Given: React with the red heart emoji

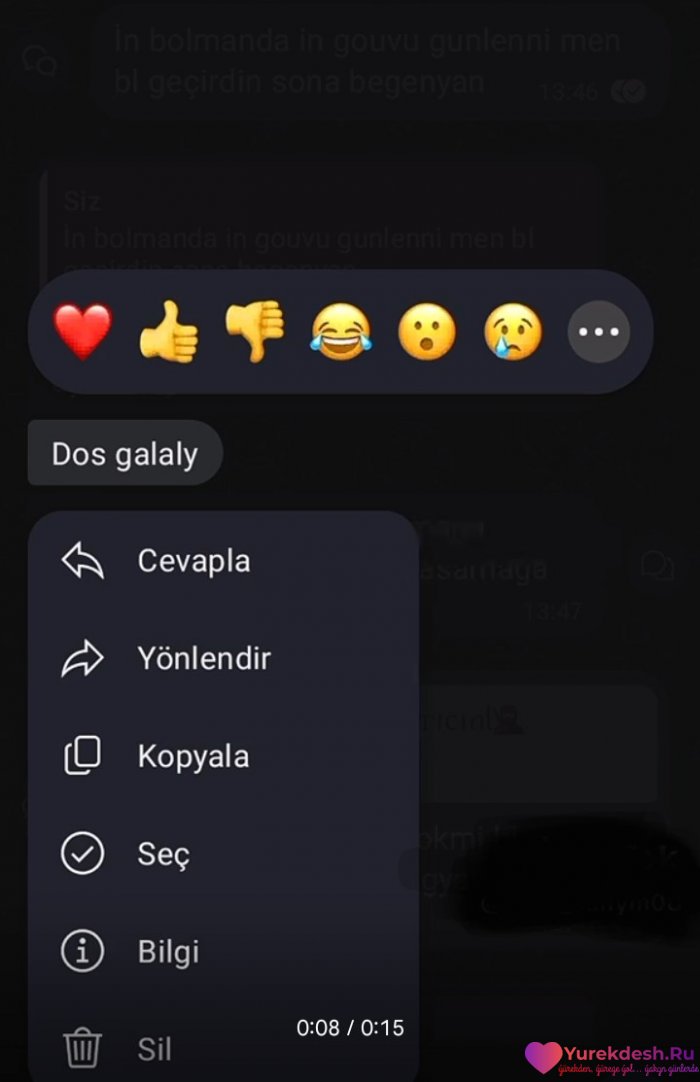Looking at the screenshot, I should tap(83, 332).
